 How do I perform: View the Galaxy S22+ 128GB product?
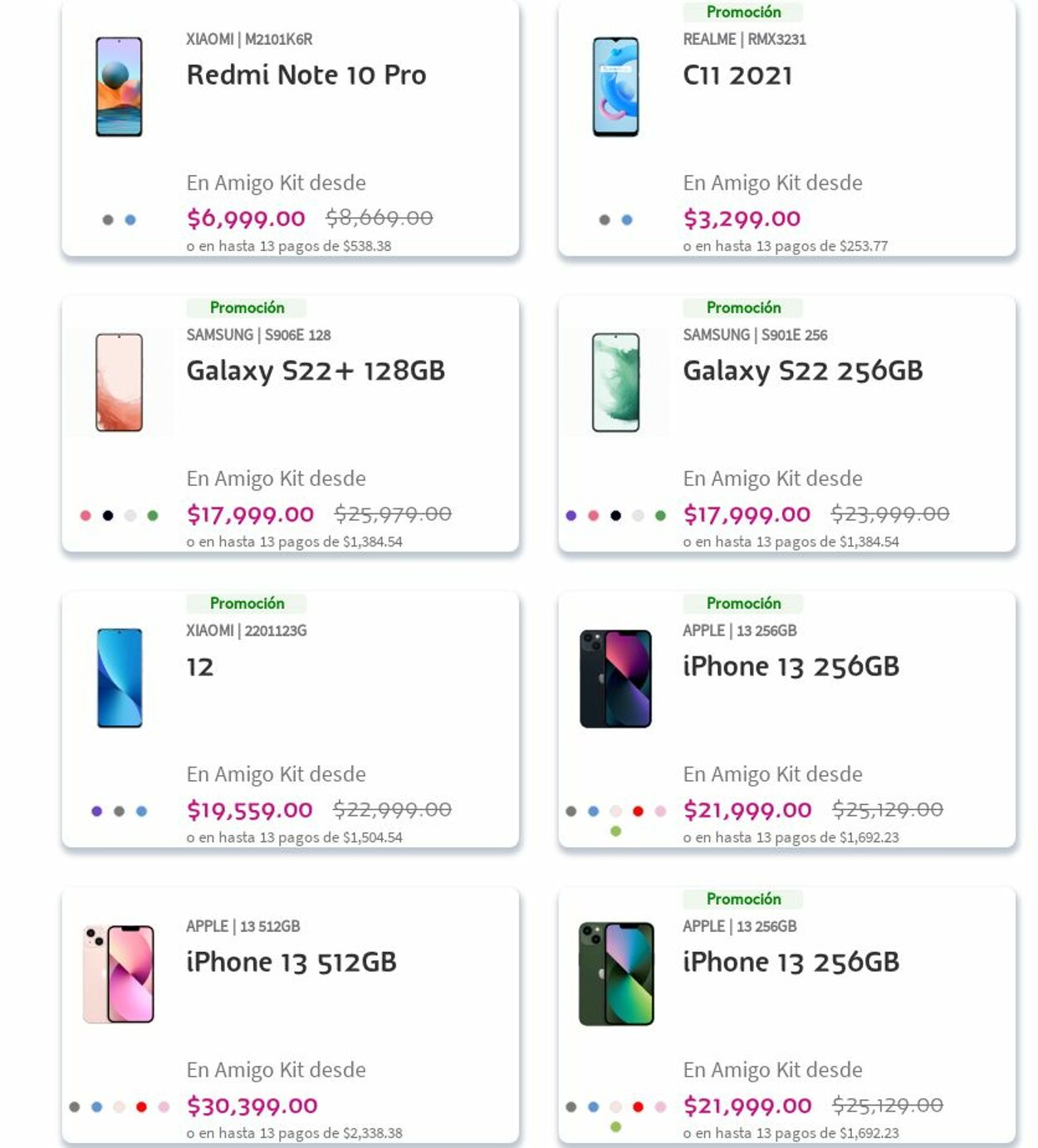315,370
